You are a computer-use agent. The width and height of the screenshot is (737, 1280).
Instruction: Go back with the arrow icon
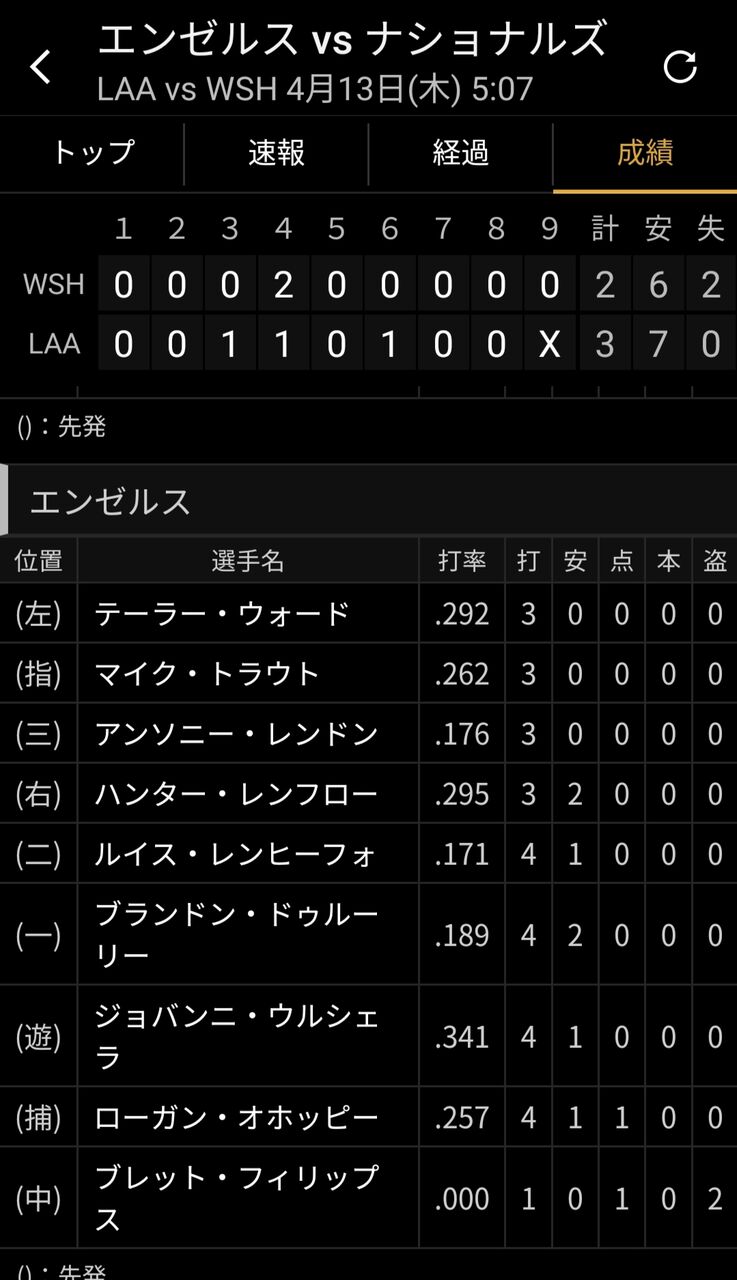pyautogui.click(x=40, y=67)
